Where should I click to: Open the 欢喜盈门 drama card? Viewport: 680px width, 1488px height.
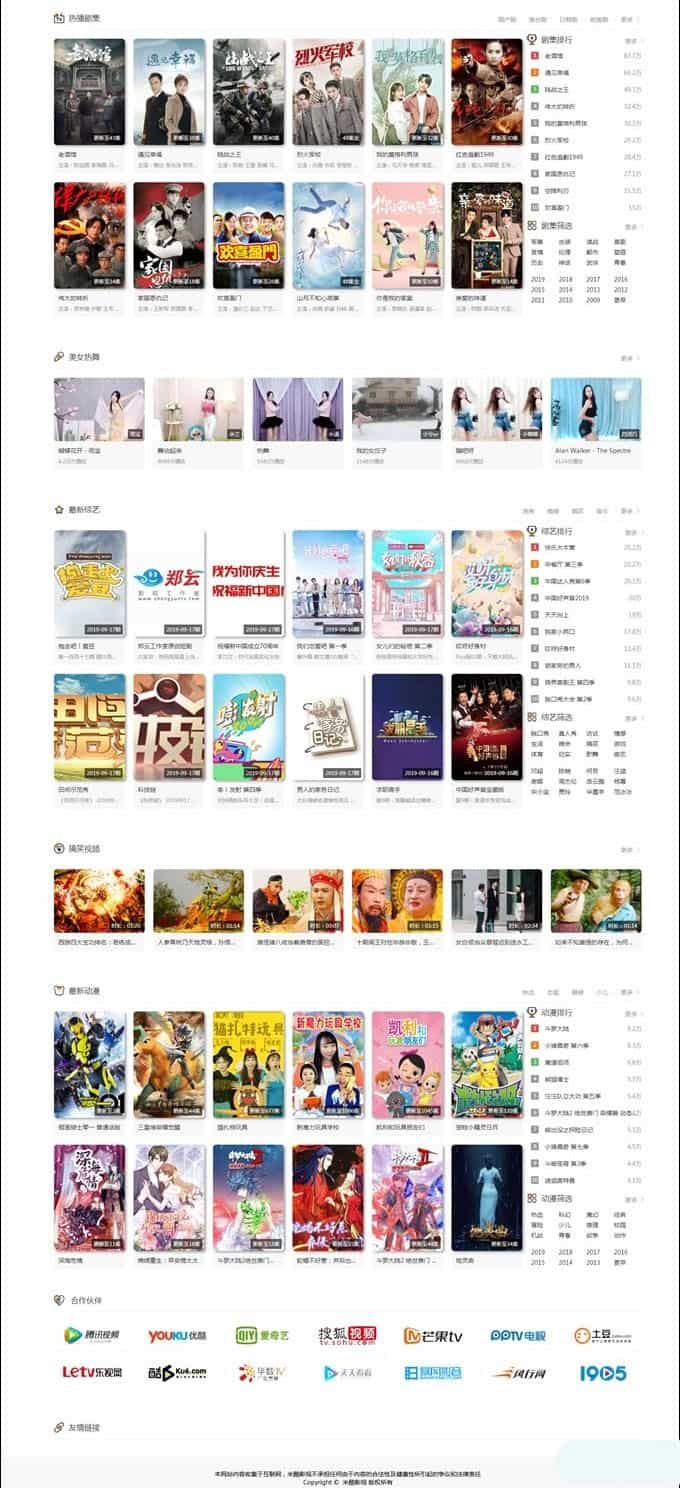248,235
